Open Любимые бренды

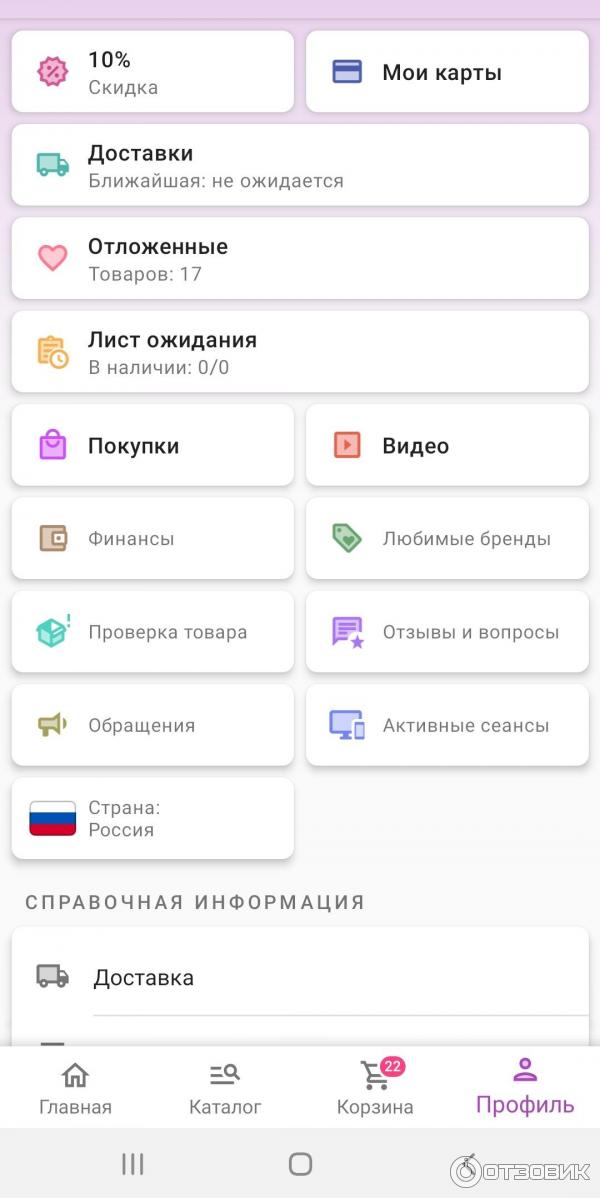click(447, 538)
